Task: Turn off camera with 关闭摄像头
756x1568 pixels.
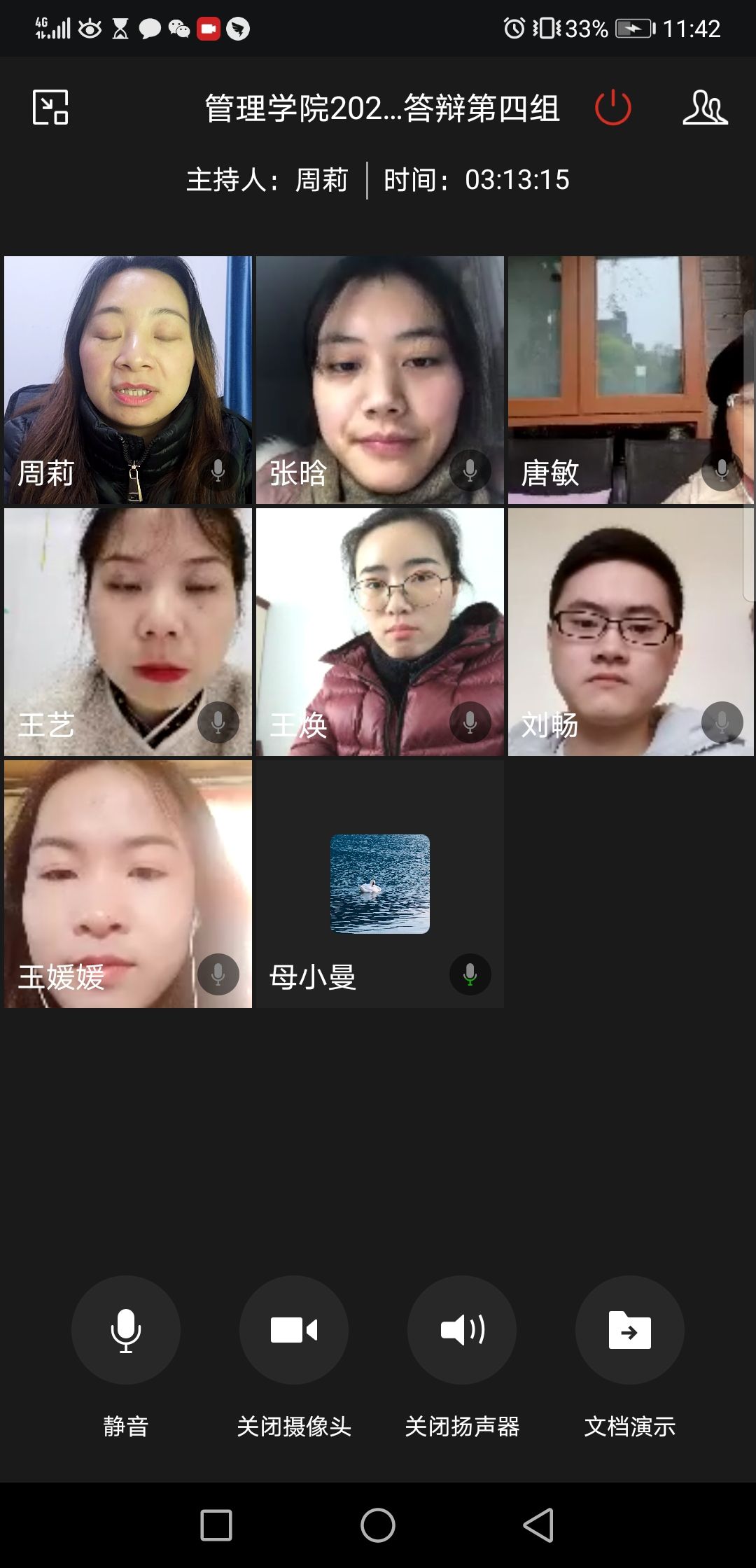Action: coord(294,1329)
